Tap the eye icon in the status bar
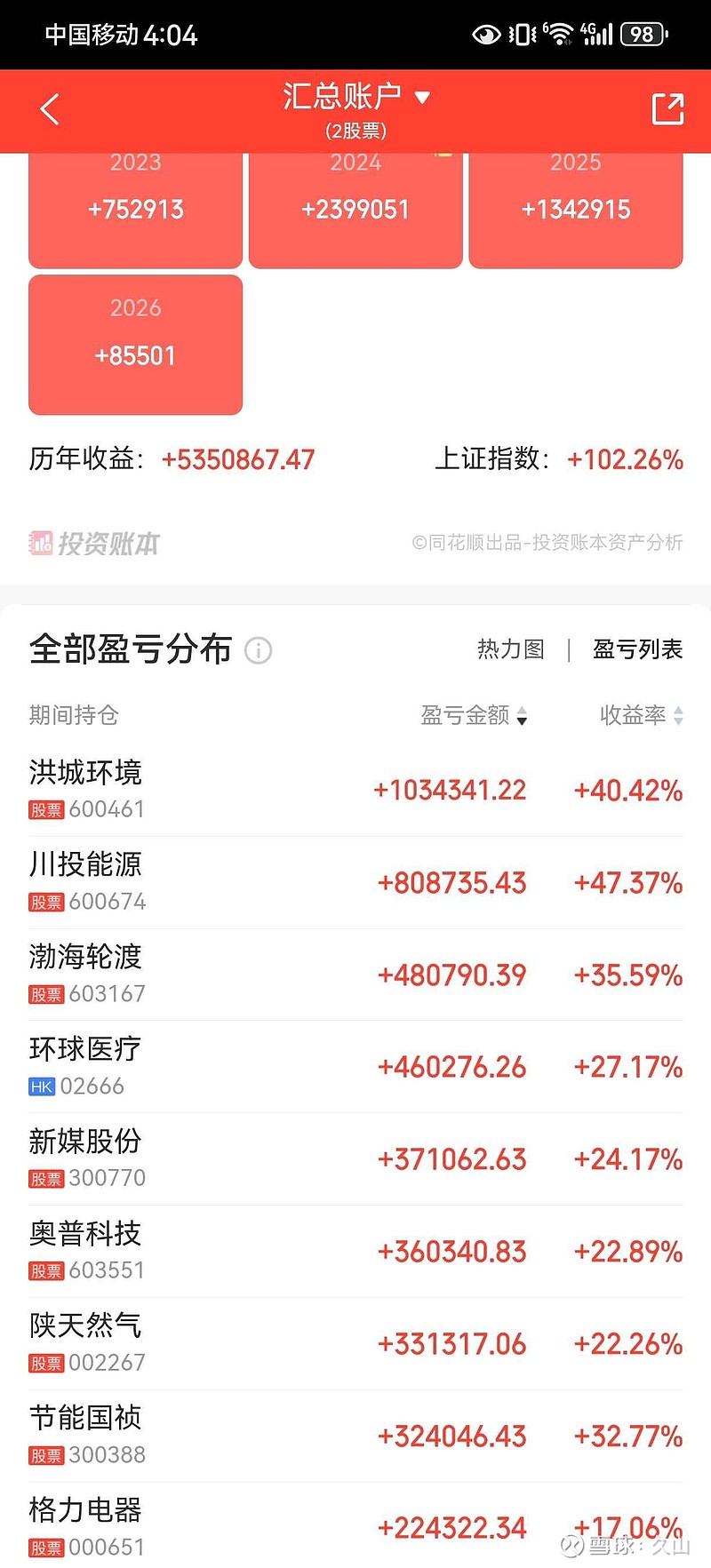This screenshot has height=1568, width=711. pyautogui.click(x=485, y=34)
